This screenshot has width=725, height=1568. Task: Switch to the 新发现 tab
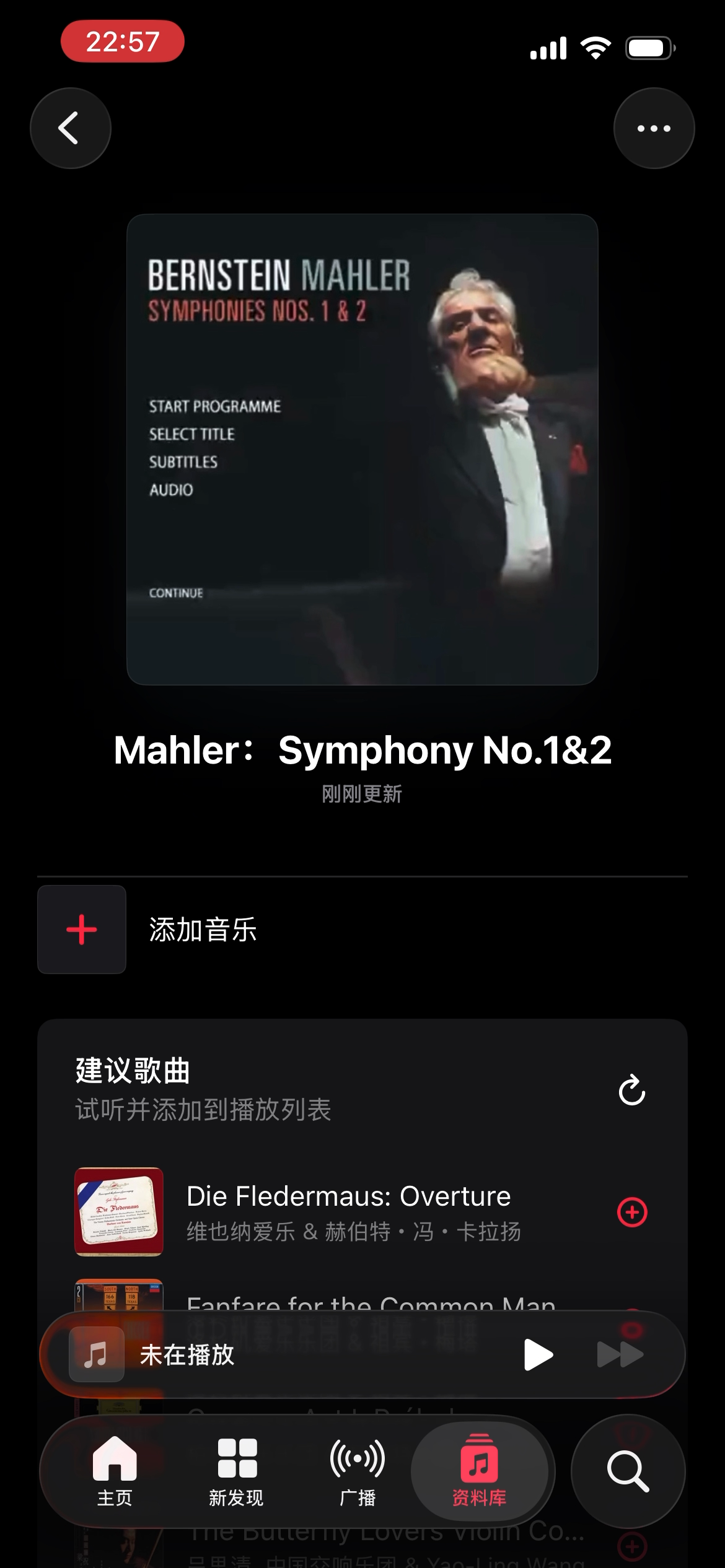point(236,1471)
